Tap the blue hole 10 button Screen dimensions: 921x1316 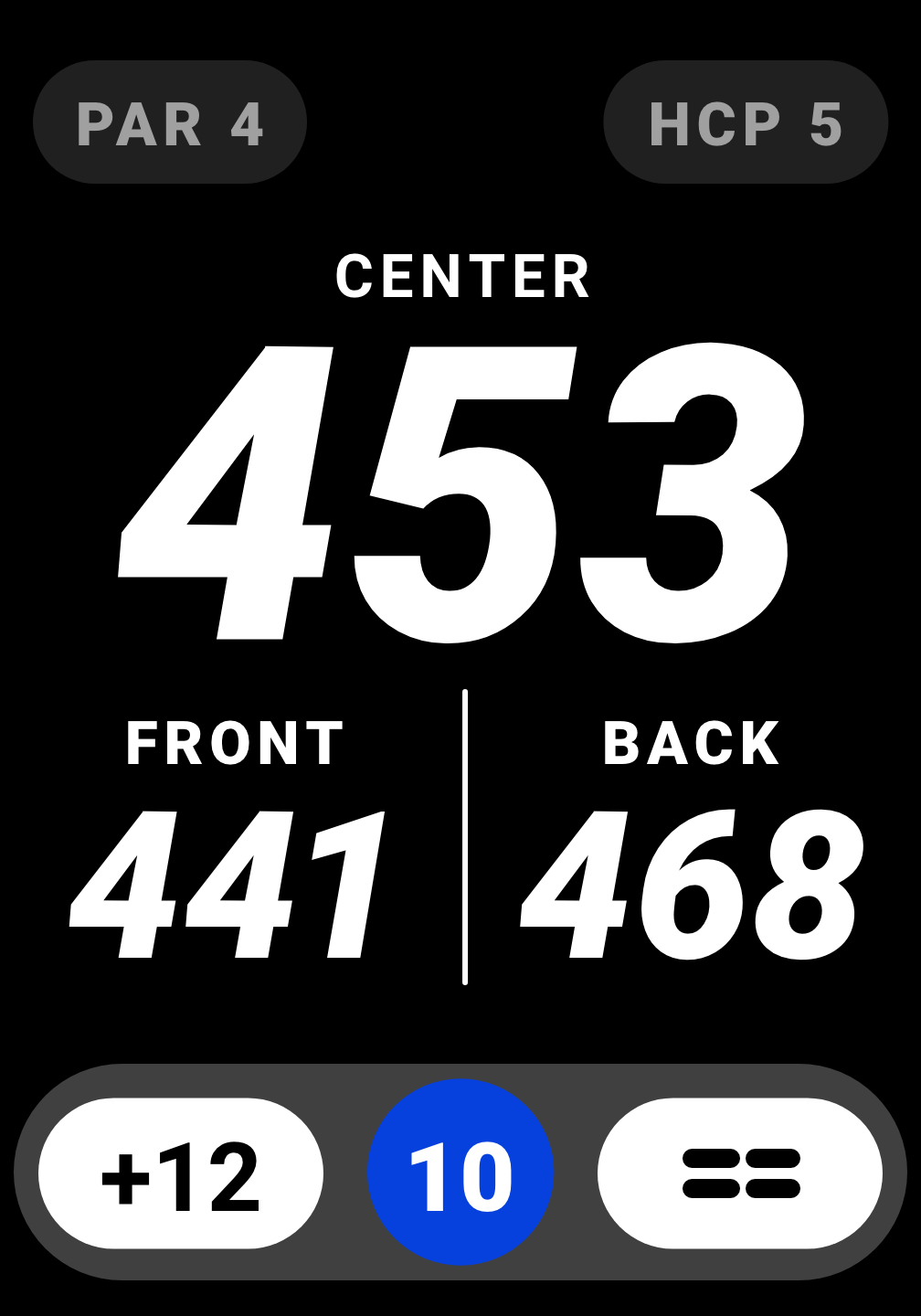coord(460,1173)
